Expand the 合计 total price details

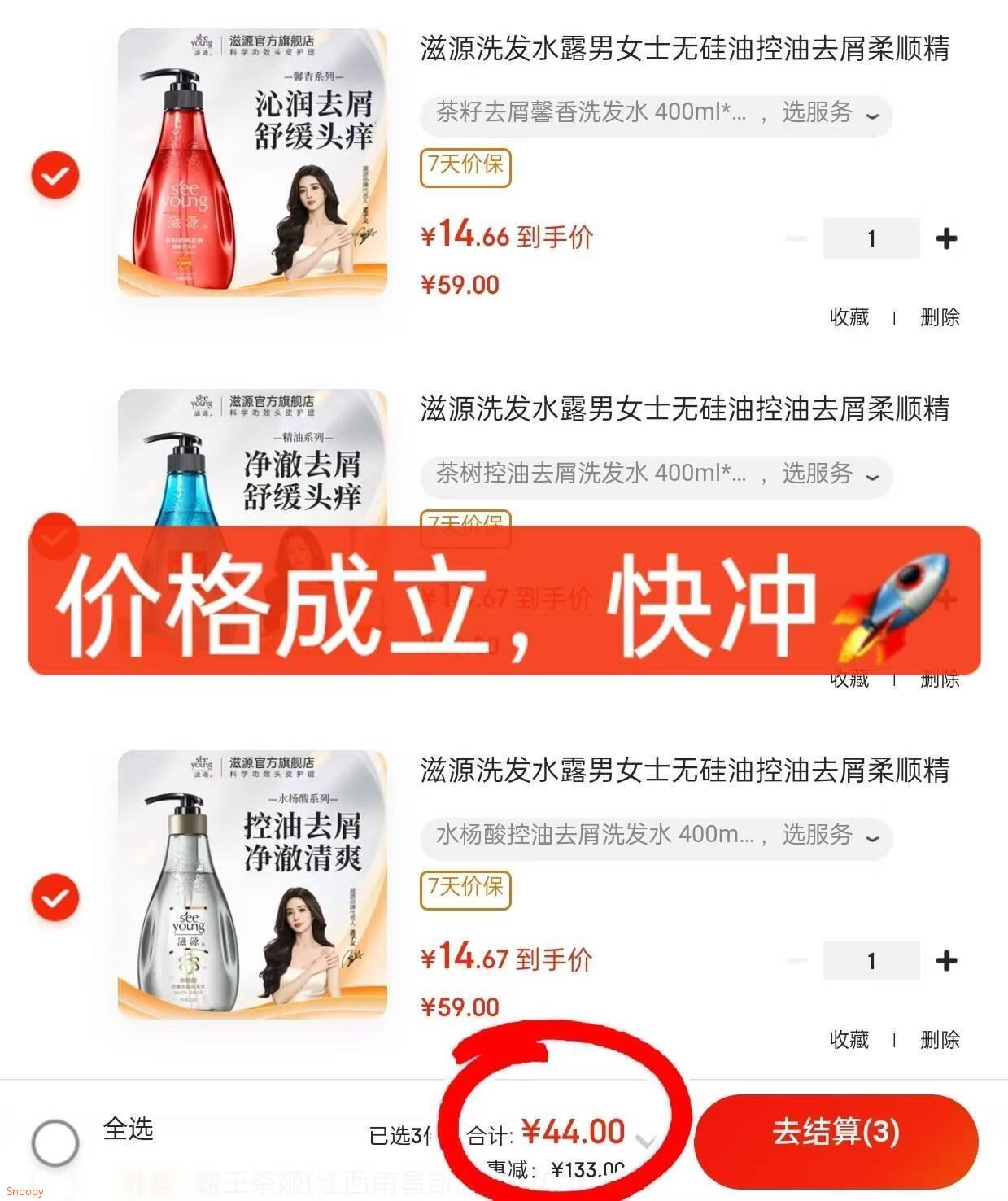[x=645, y=1141]
